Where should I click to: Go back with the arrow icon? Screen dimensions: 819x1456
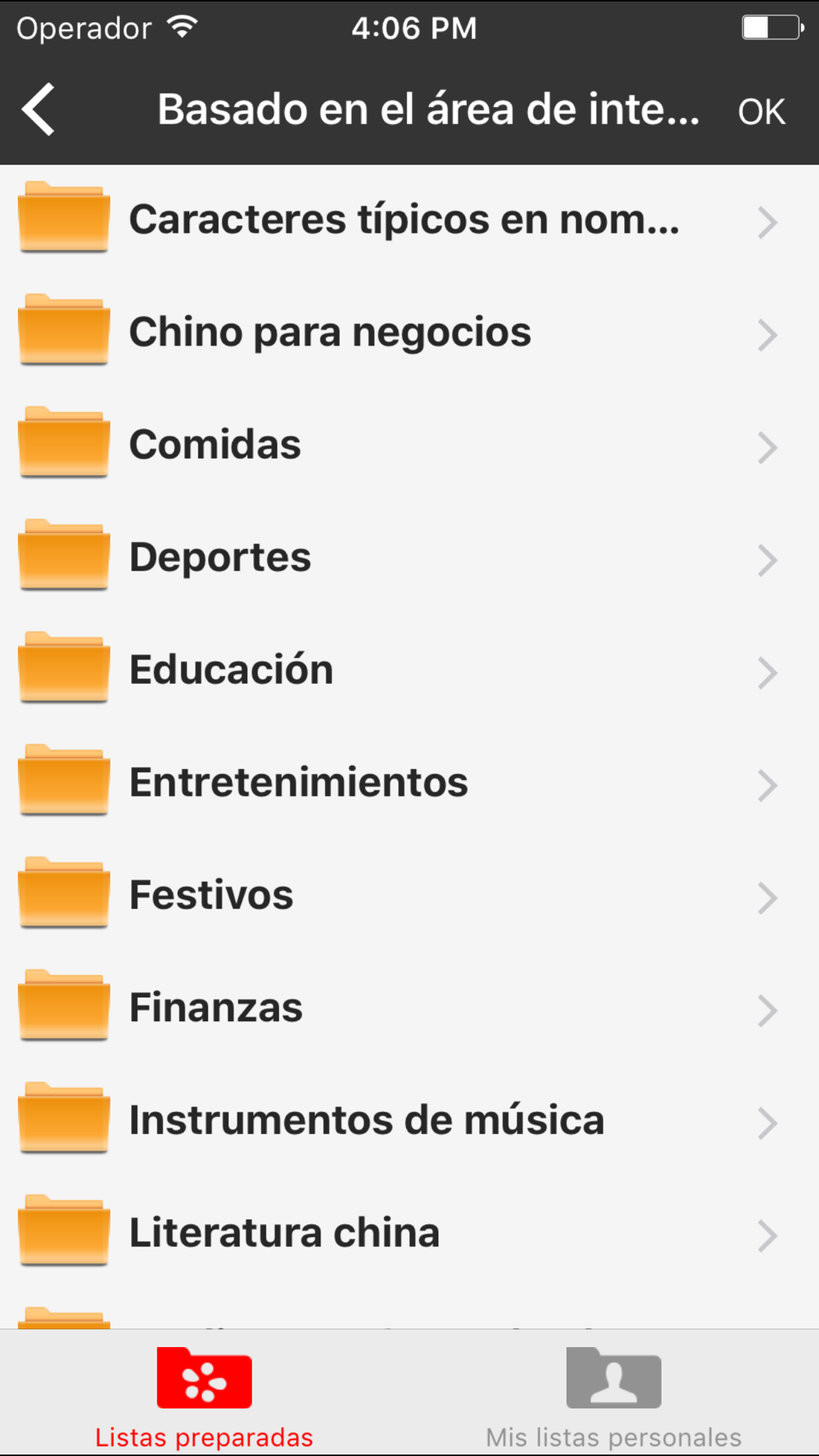pos(38,109)
